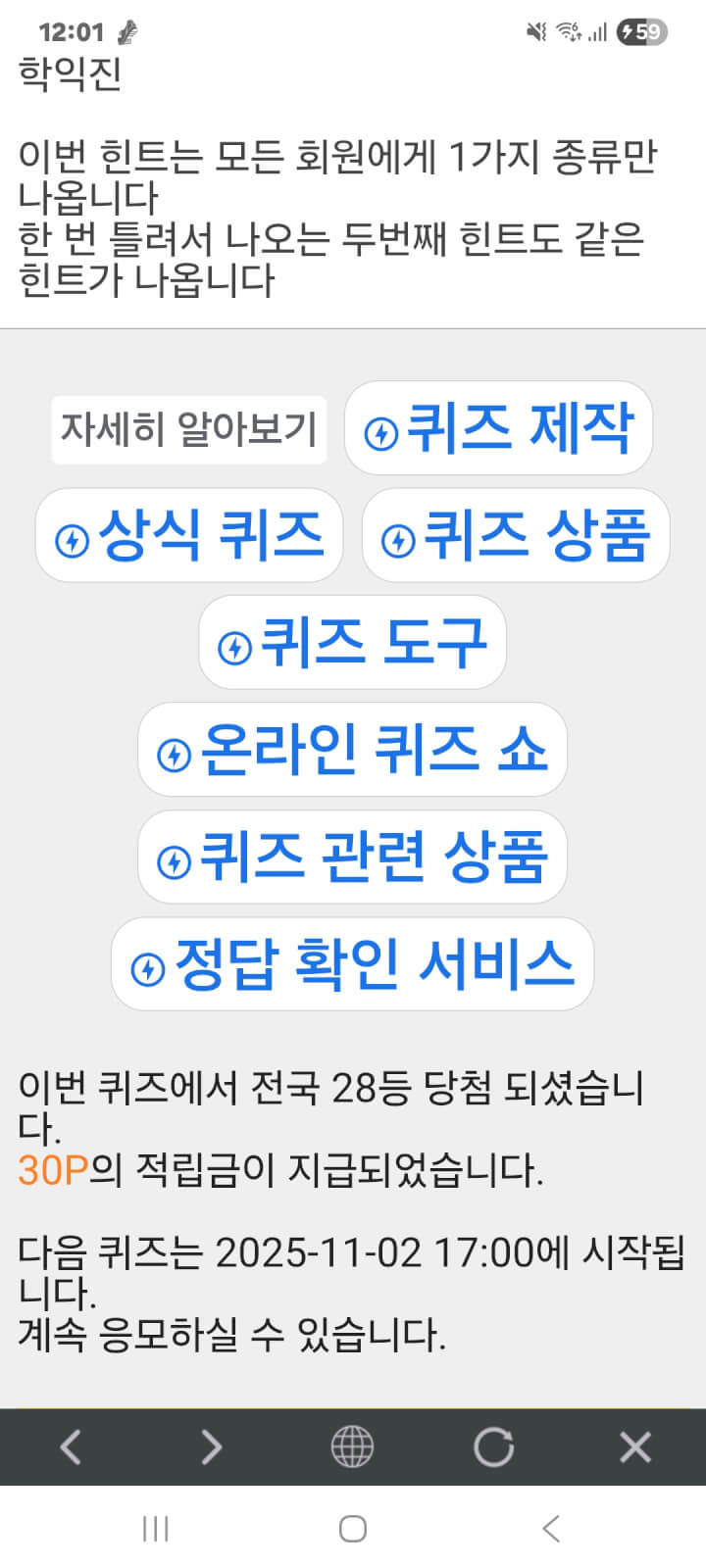Screen dimensions: 706x1568
Task: Open the 퀴즈 제작 link
Action: click(x=498, y=428)
